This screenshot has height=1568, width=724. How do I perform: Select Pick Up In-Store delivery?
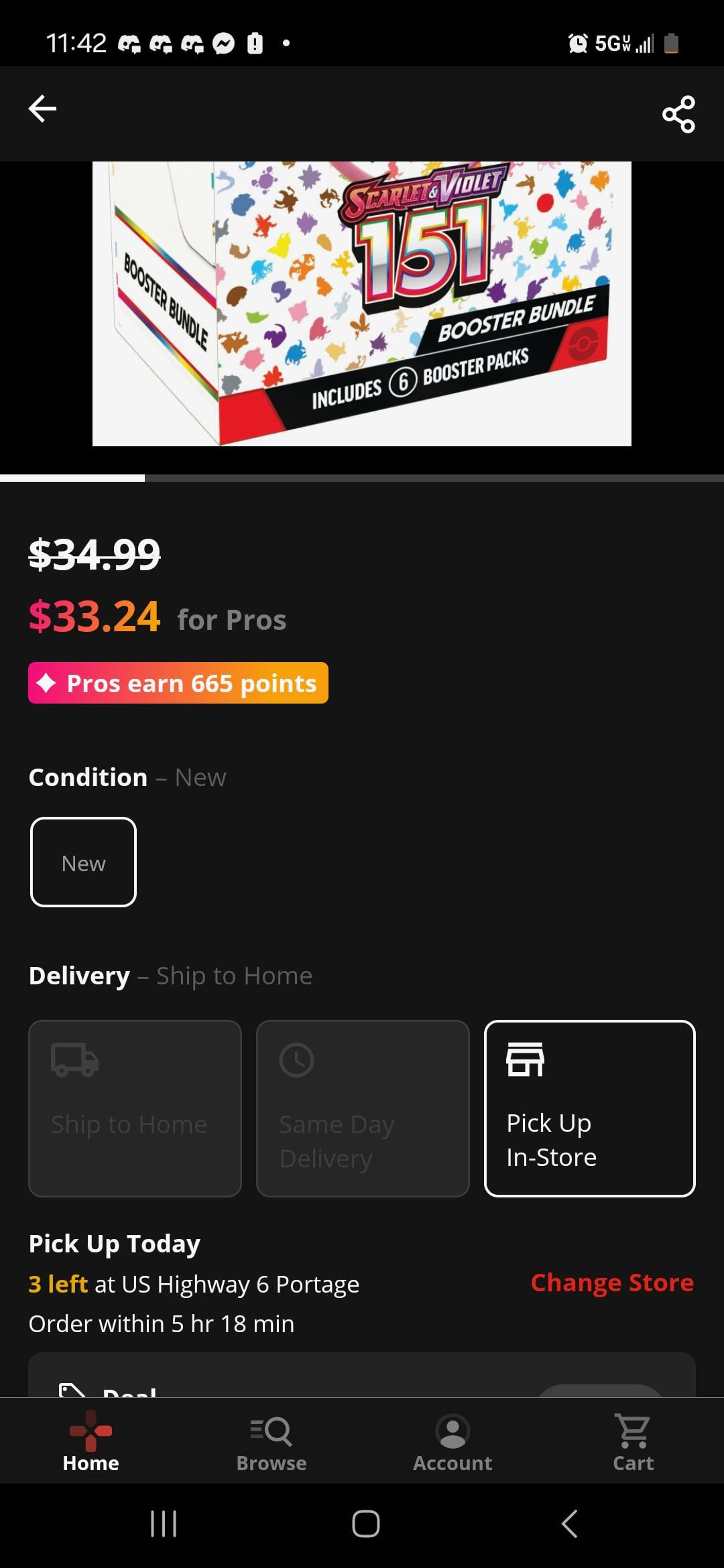point(590,1108)
